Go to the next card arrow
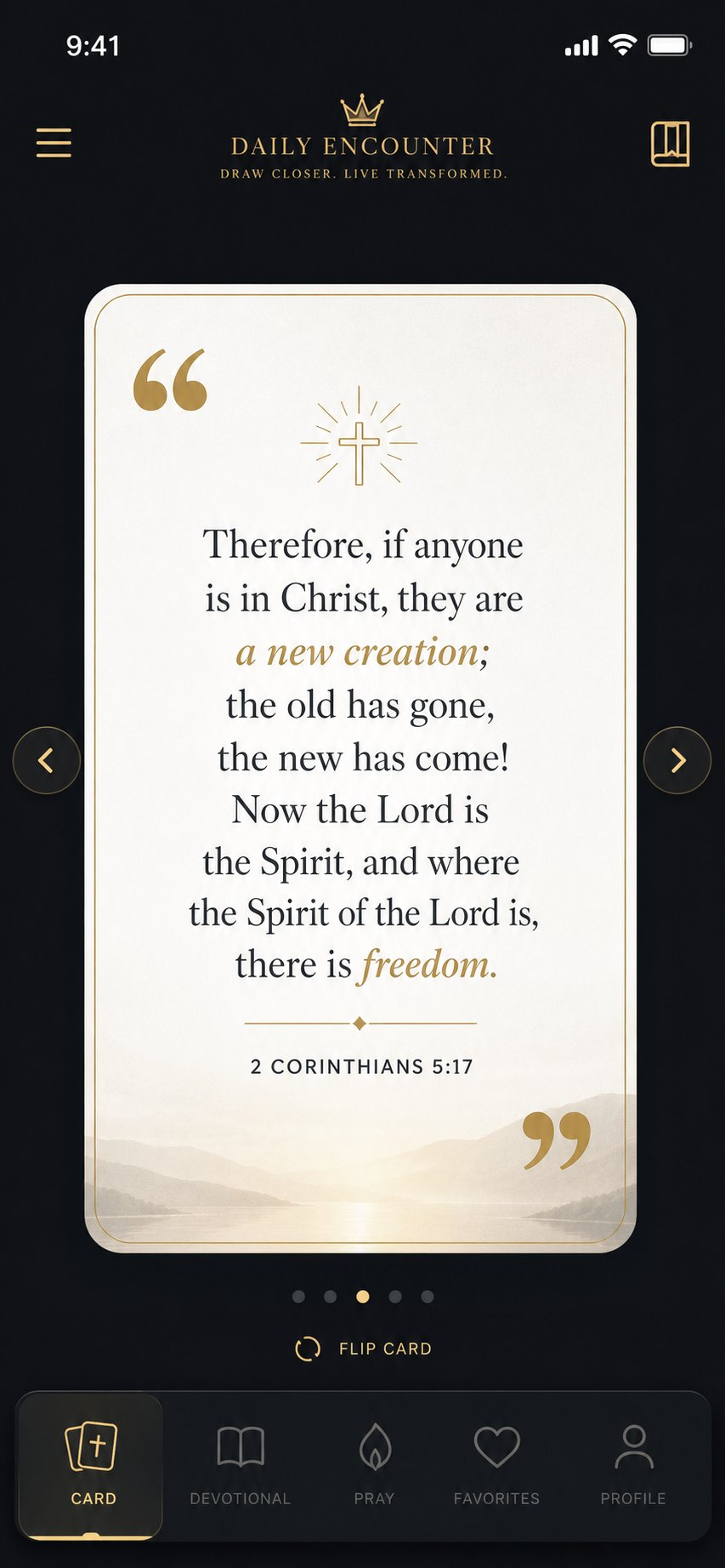The height and width of the screenshot is (1568, 725). tap(677, 760)
